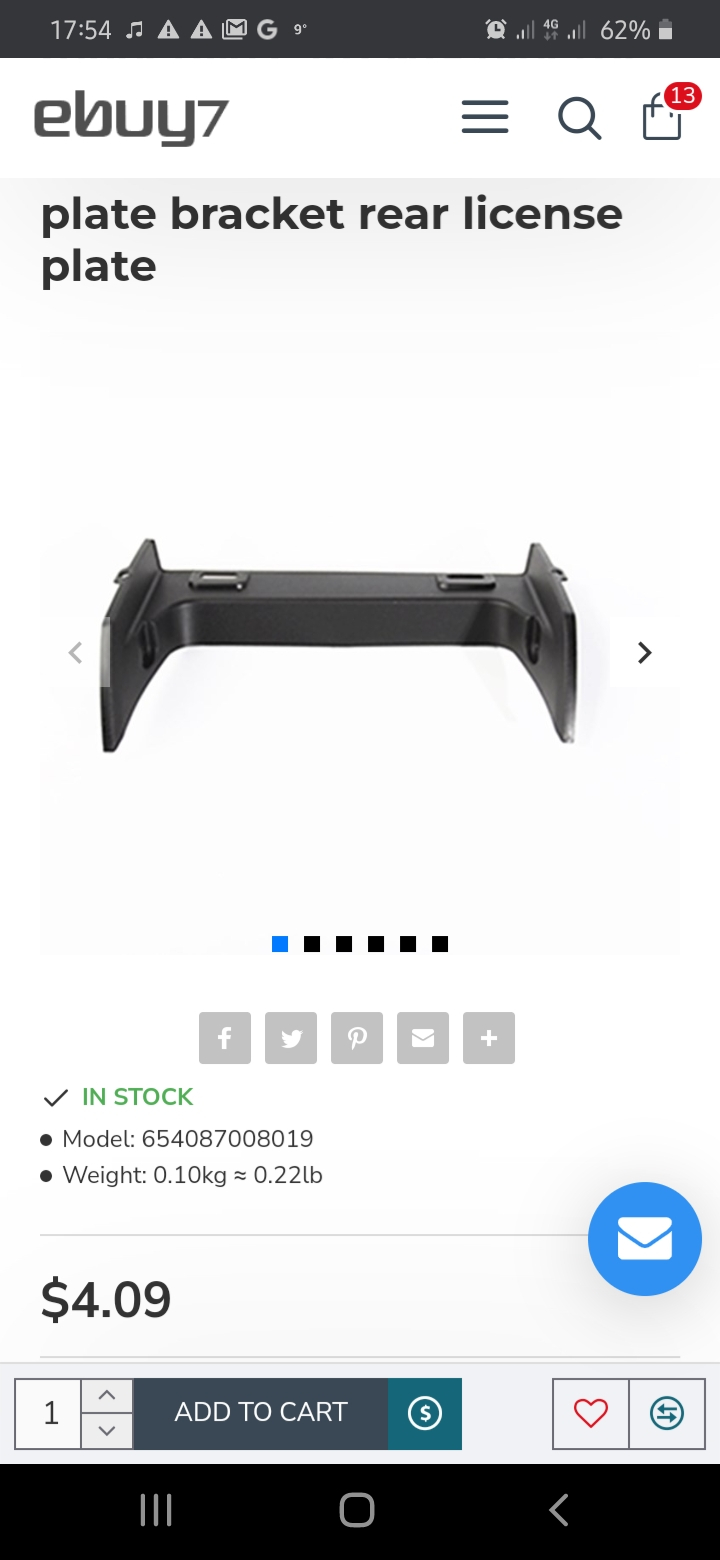The image size is (720, 1560).
Task: Share the product on Facebook
Action: coord(225,1038)
